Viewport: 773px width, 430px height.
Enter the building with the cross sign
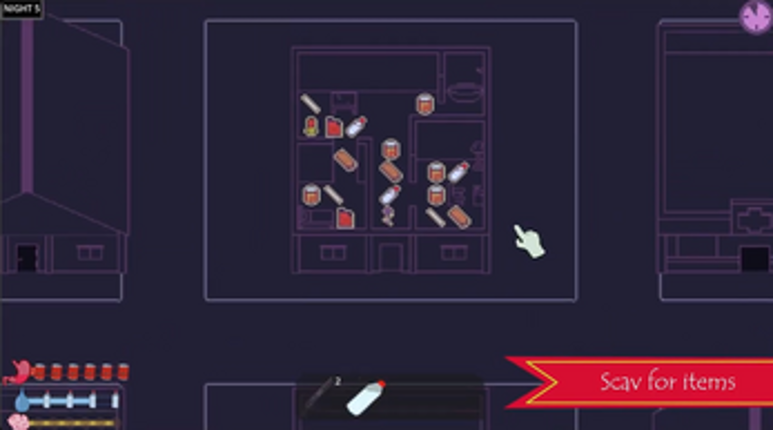[755, 258]
